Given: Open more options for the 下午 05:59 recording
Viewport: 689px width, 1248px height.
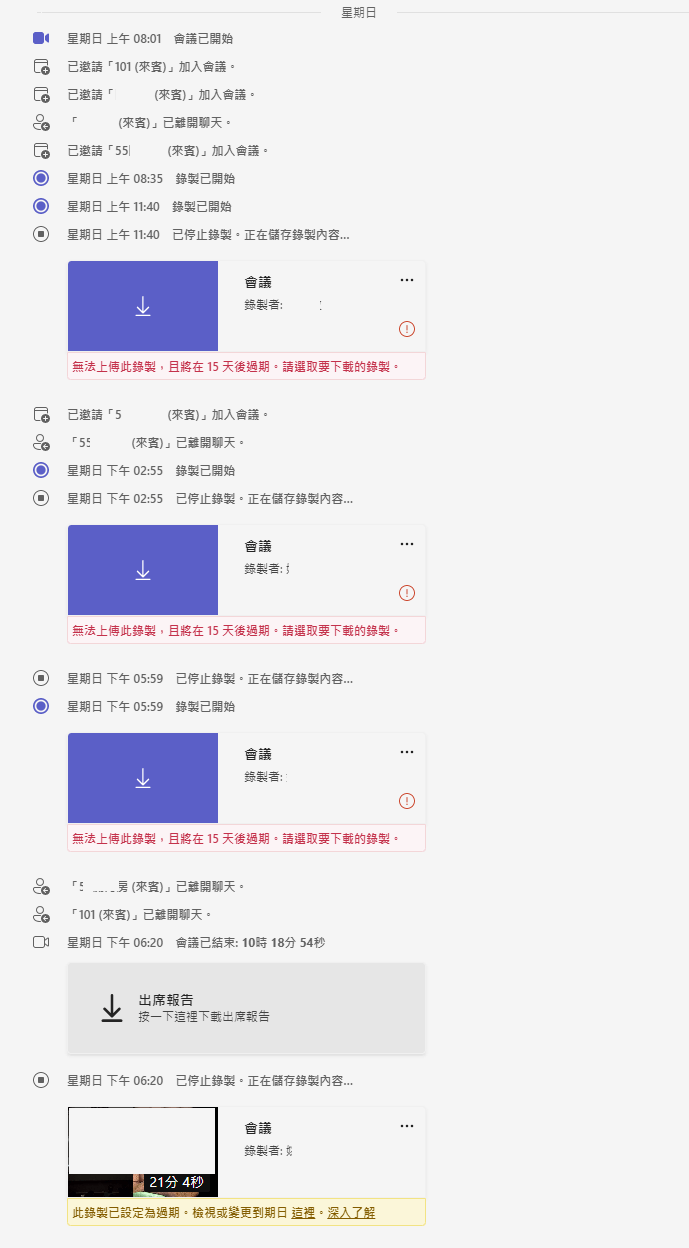Looking at the screenshot, I should pos(406,752).
